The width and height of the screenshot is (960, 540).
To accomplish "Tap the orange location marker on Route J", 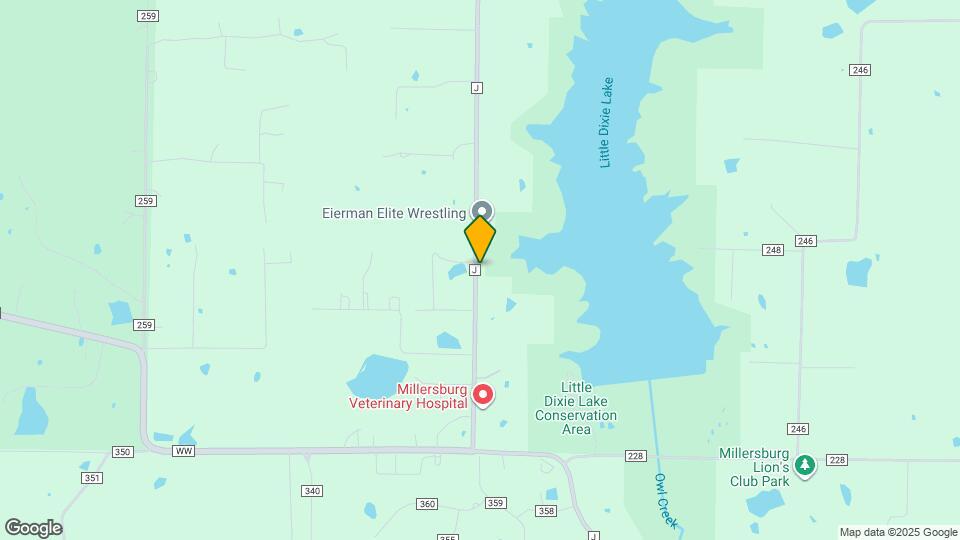I will tap(480, 240).
